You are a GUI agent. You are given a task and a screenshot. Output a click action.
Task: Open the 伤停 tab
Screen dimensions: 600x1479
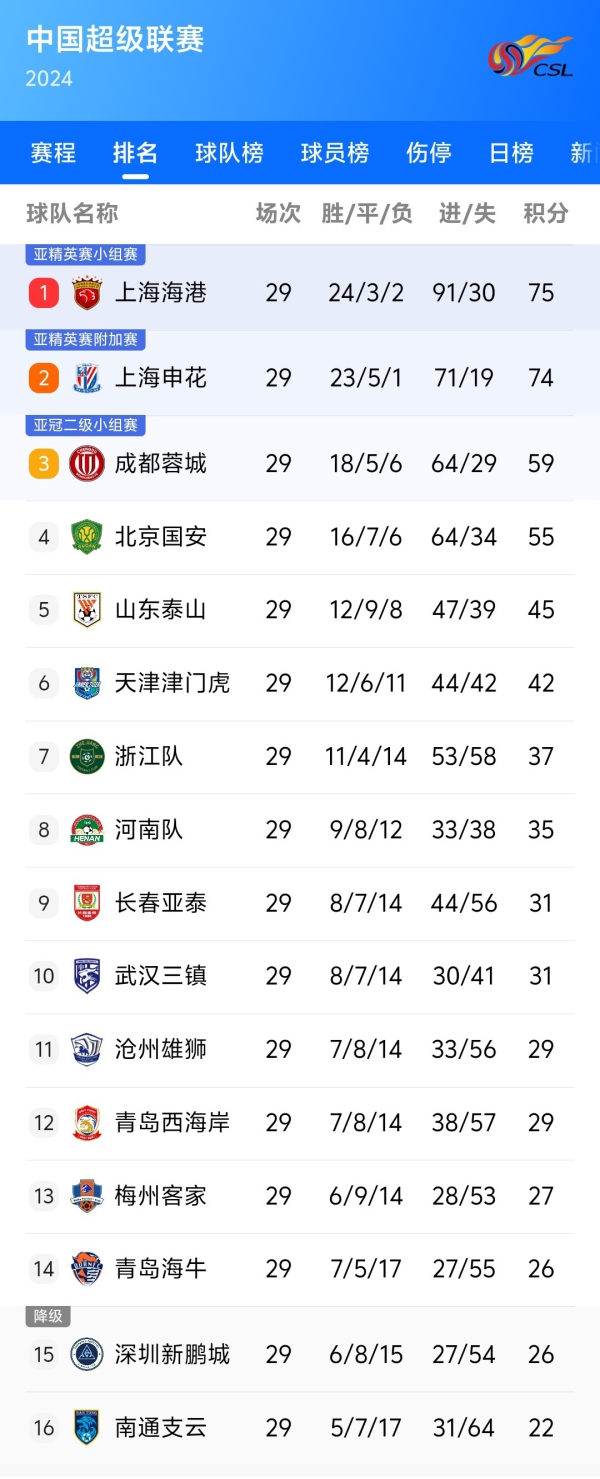tap(428, 153)
